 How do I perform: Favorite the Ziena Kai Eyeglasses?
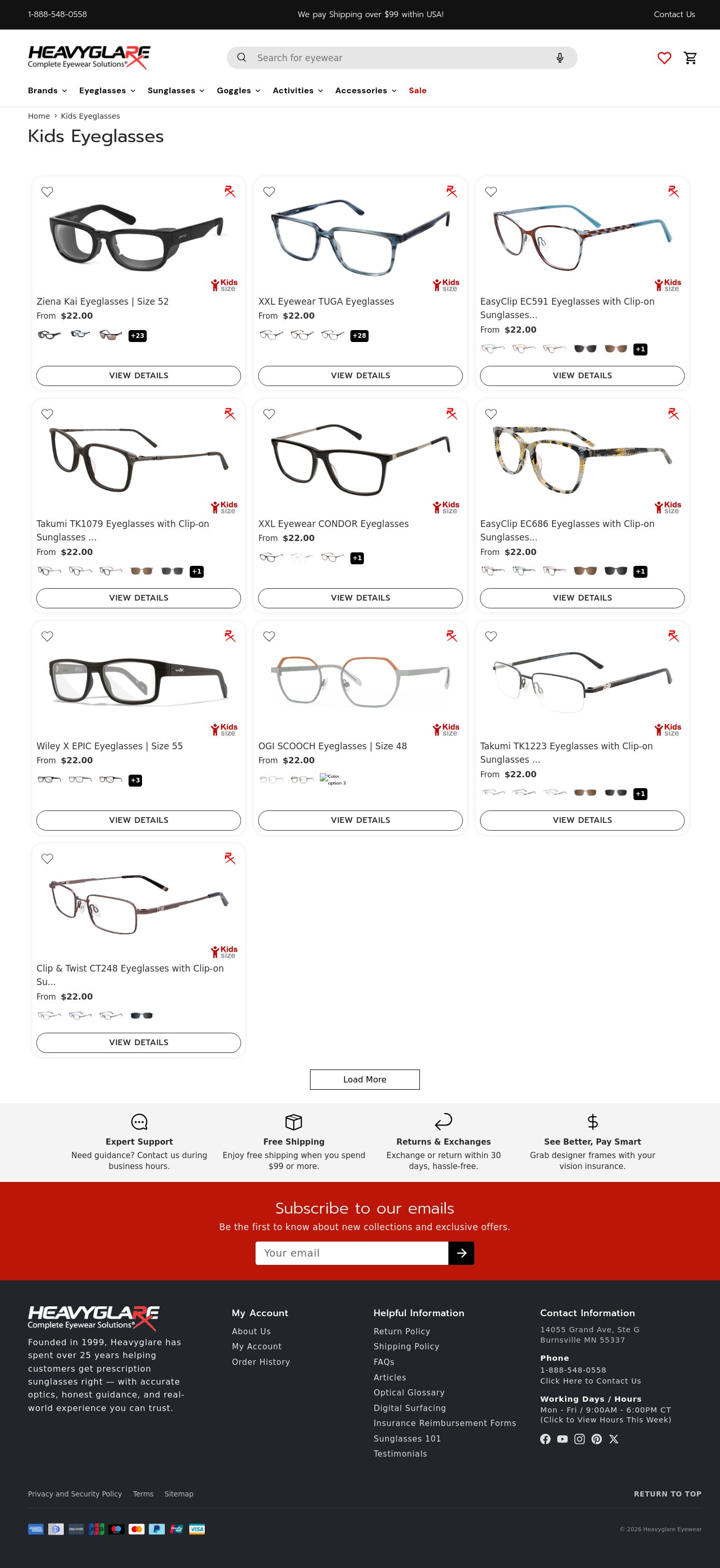[48, 192]
